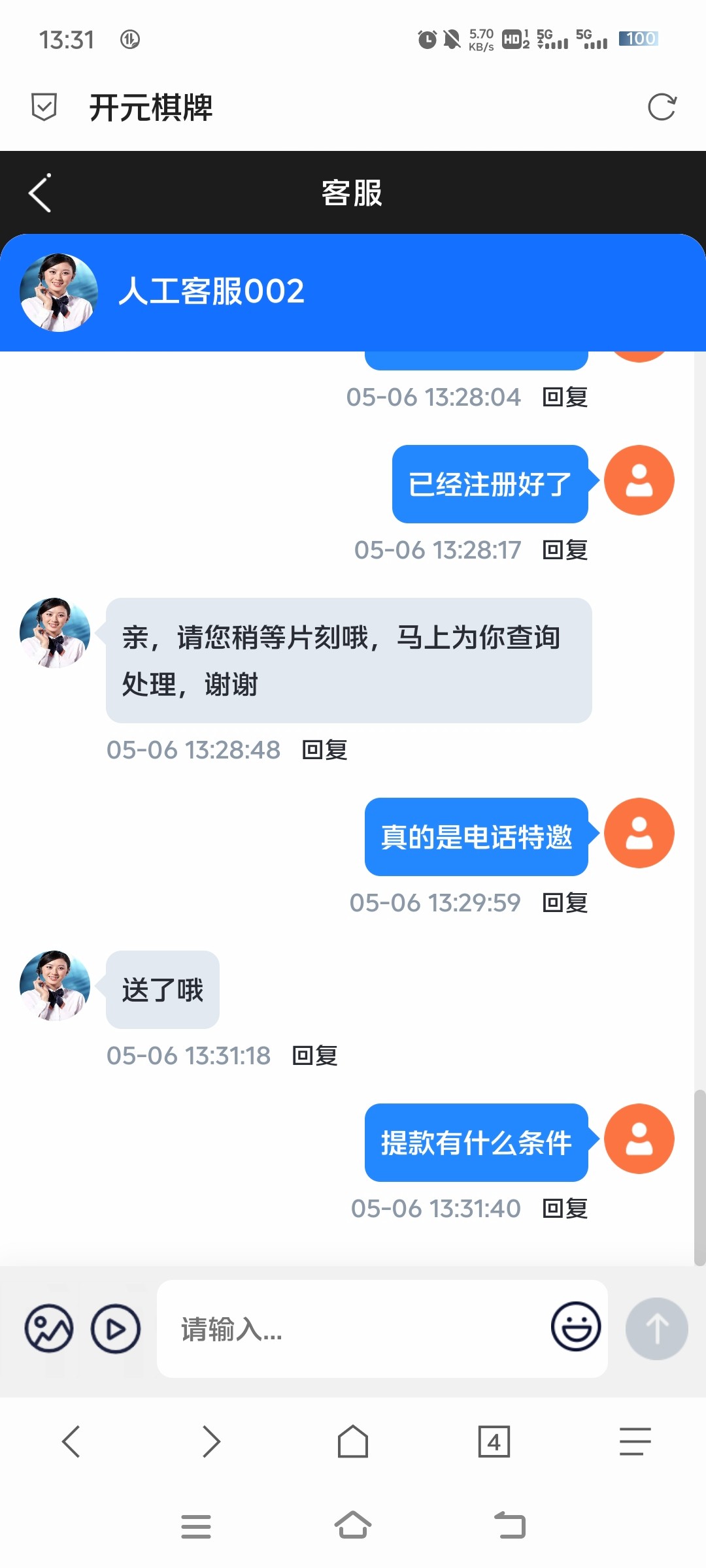Reply to the 送了哦 message

pyautogui.click(x=315, y=1056)
